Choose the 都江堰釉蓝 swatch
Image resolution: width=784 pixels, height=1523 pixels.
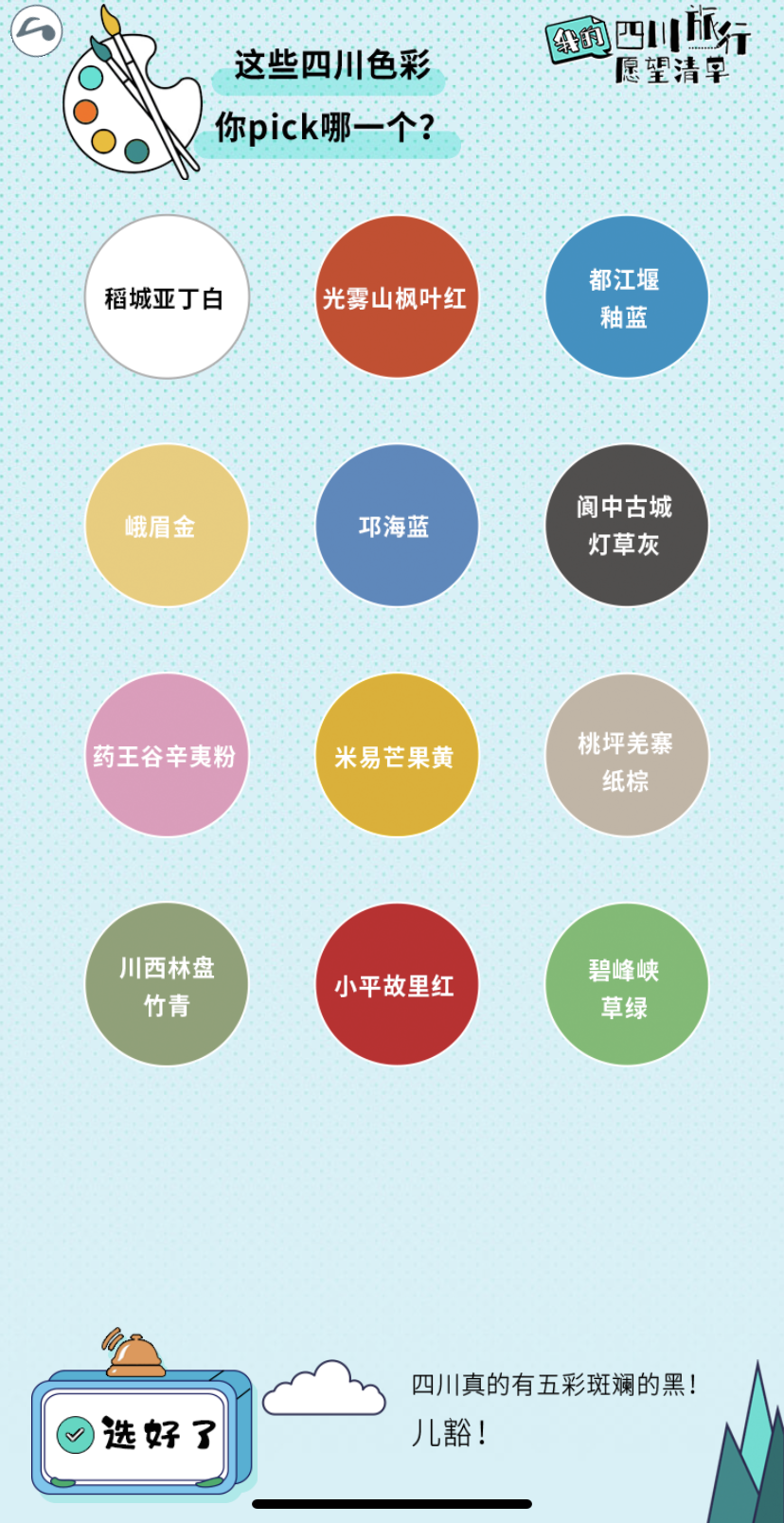point(626,297)
